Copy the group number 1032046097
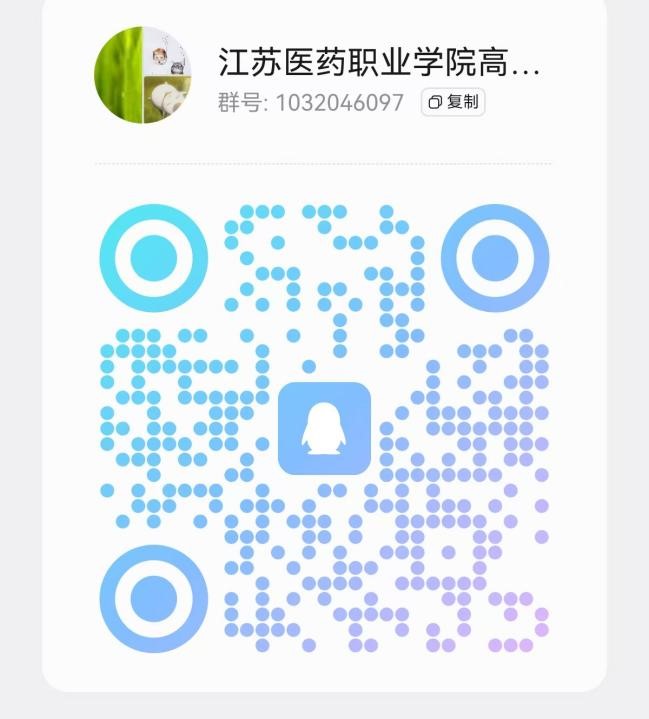This screenshot has height=719, width=649. (x=453, y=102)
